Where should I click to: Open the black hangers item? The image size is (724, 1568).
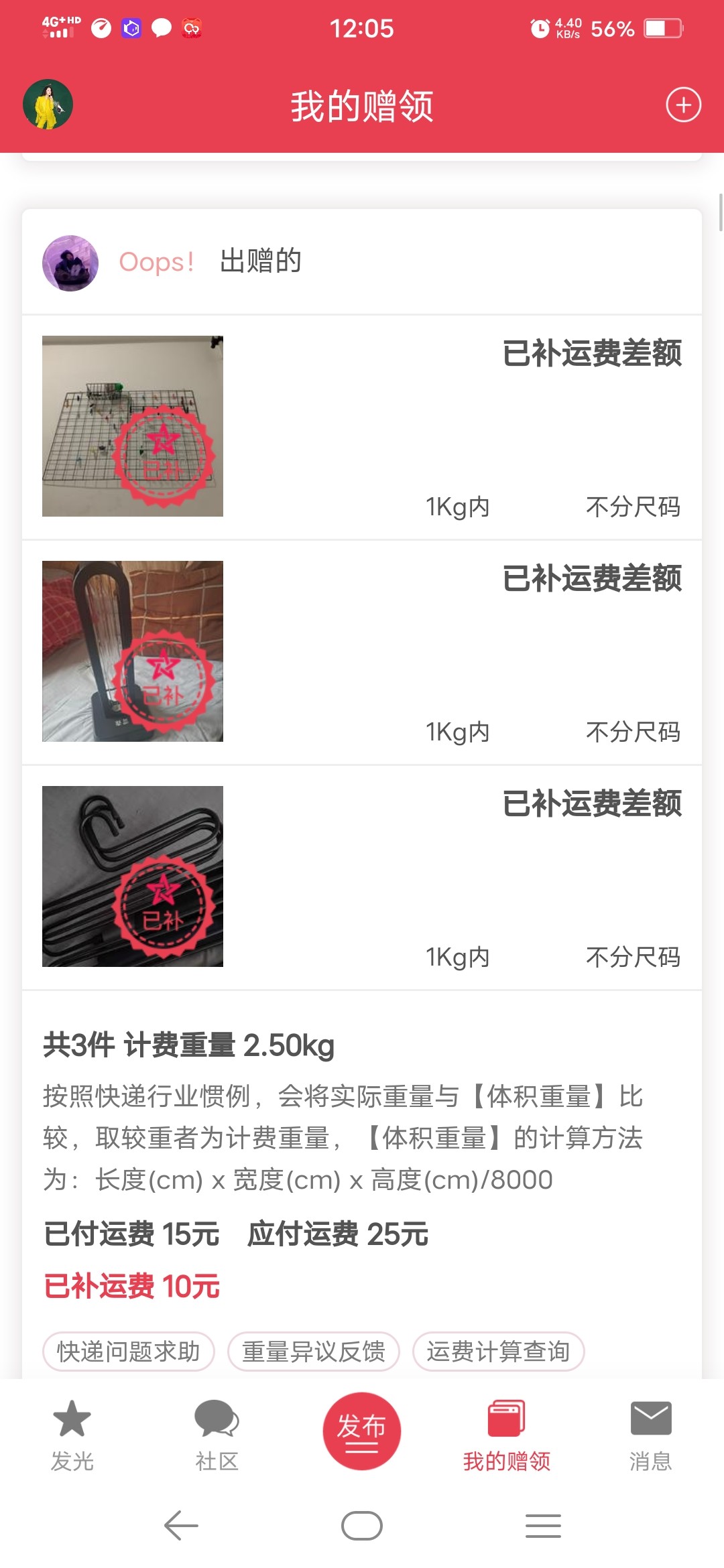click(133, 876)
